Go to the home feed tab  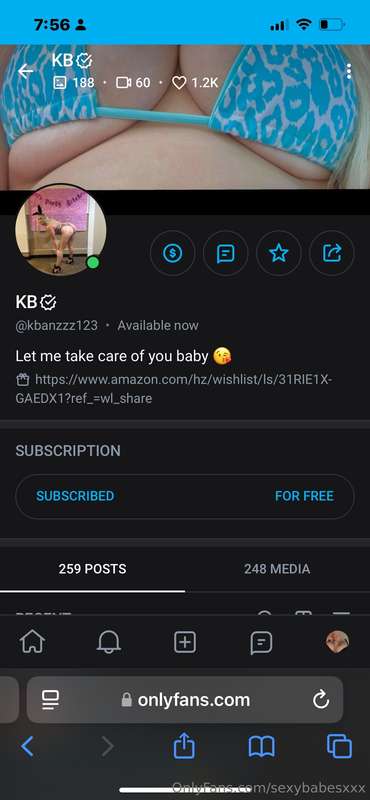coord(32,642)
